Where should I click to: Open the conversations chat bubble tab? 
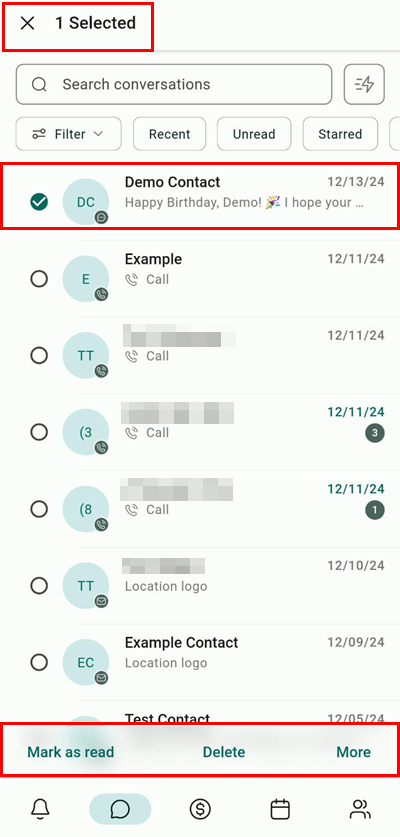click(120, 809)
